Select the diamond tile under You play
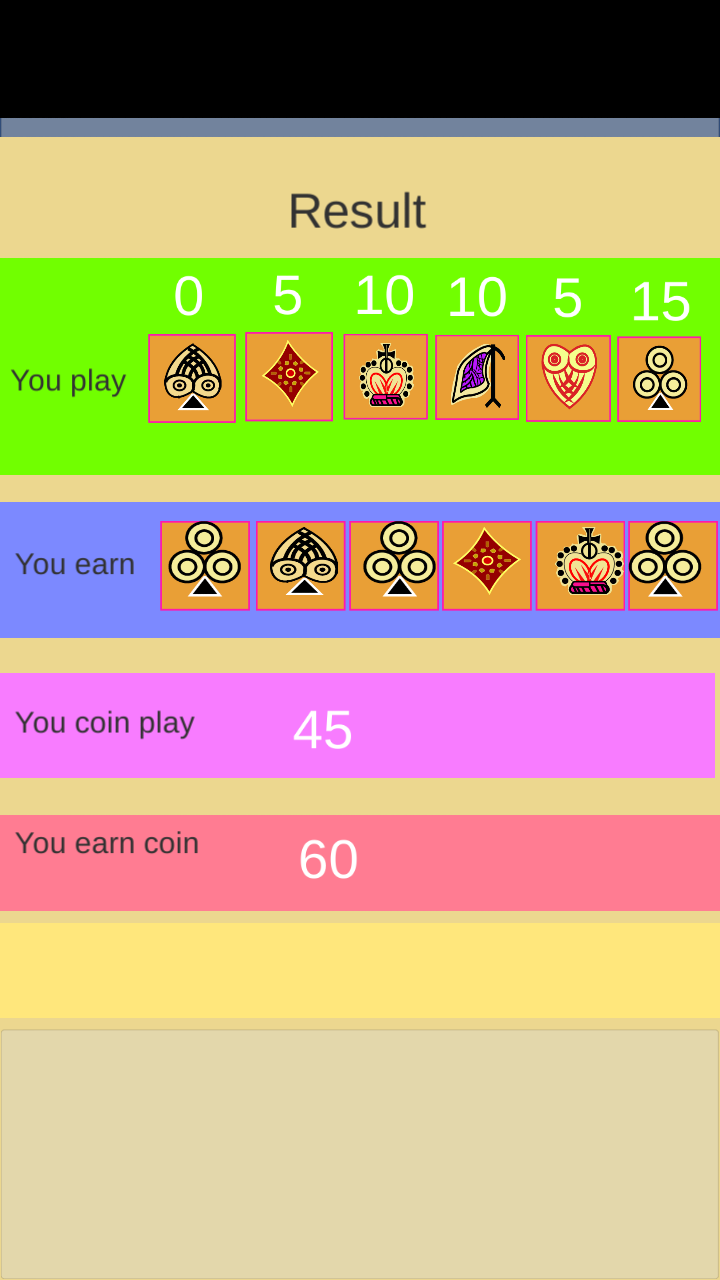Screen dimensions: 720x1280 pyautogui.click(x=289, y=376)
